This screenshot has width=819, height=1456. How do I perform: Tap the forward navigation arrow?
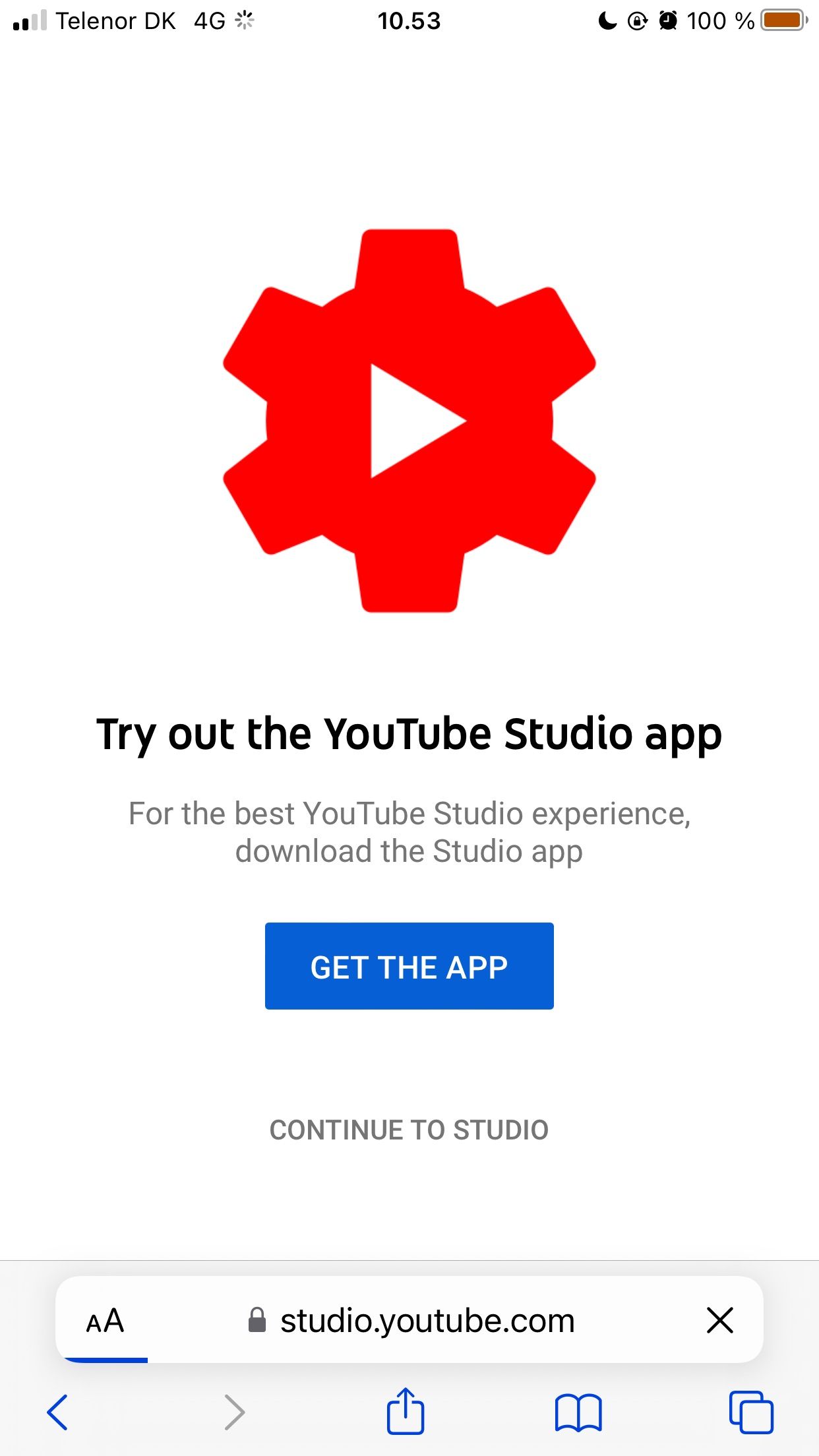point(234,1411)
